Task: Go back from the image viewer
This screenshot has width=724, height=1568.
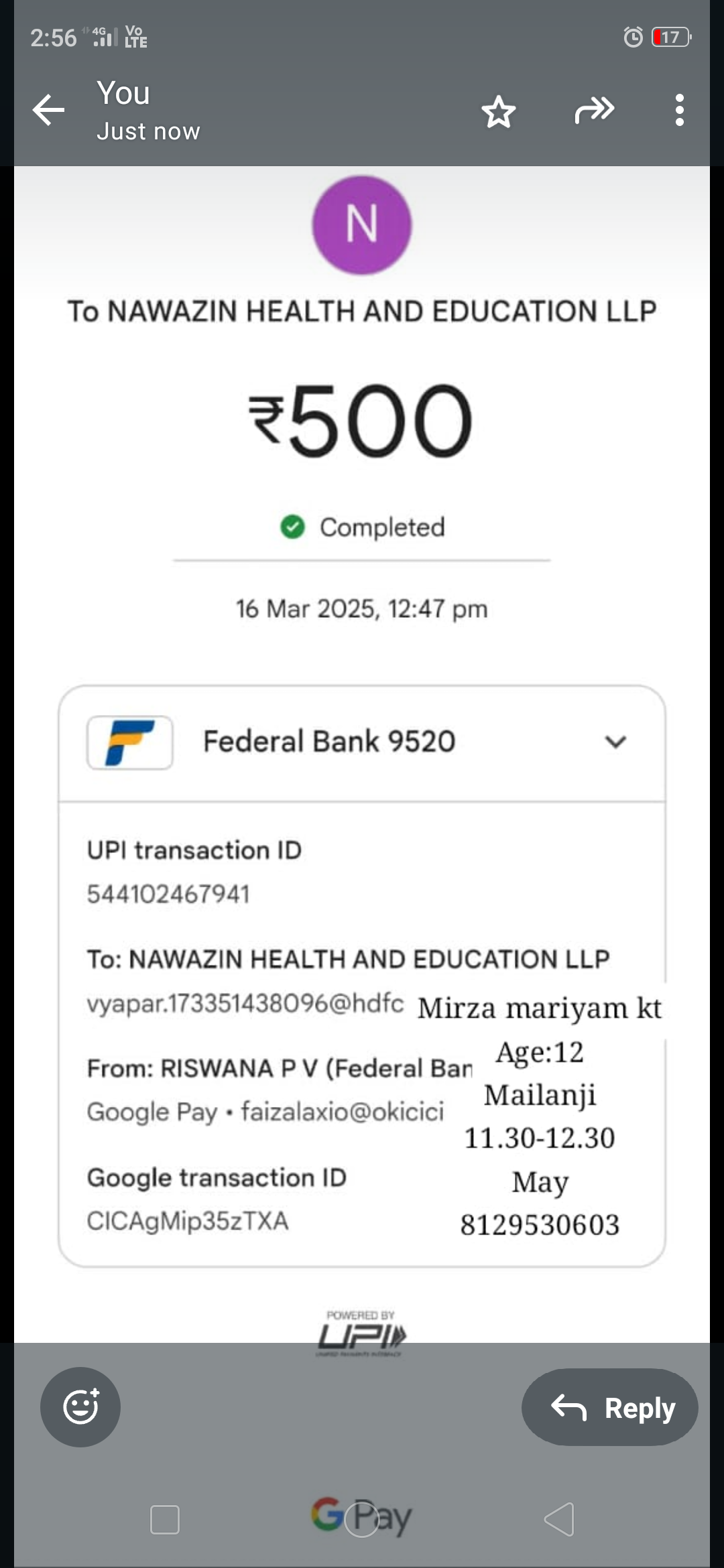Action: (x=49, y=110)
